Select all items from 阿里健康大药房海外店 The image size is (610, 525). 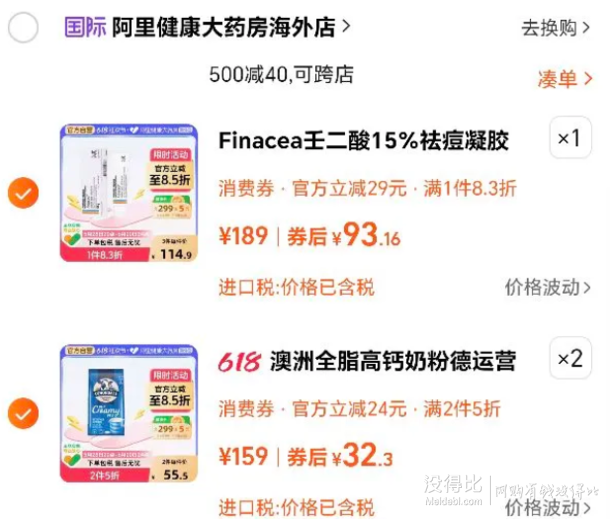coord(23,28)
